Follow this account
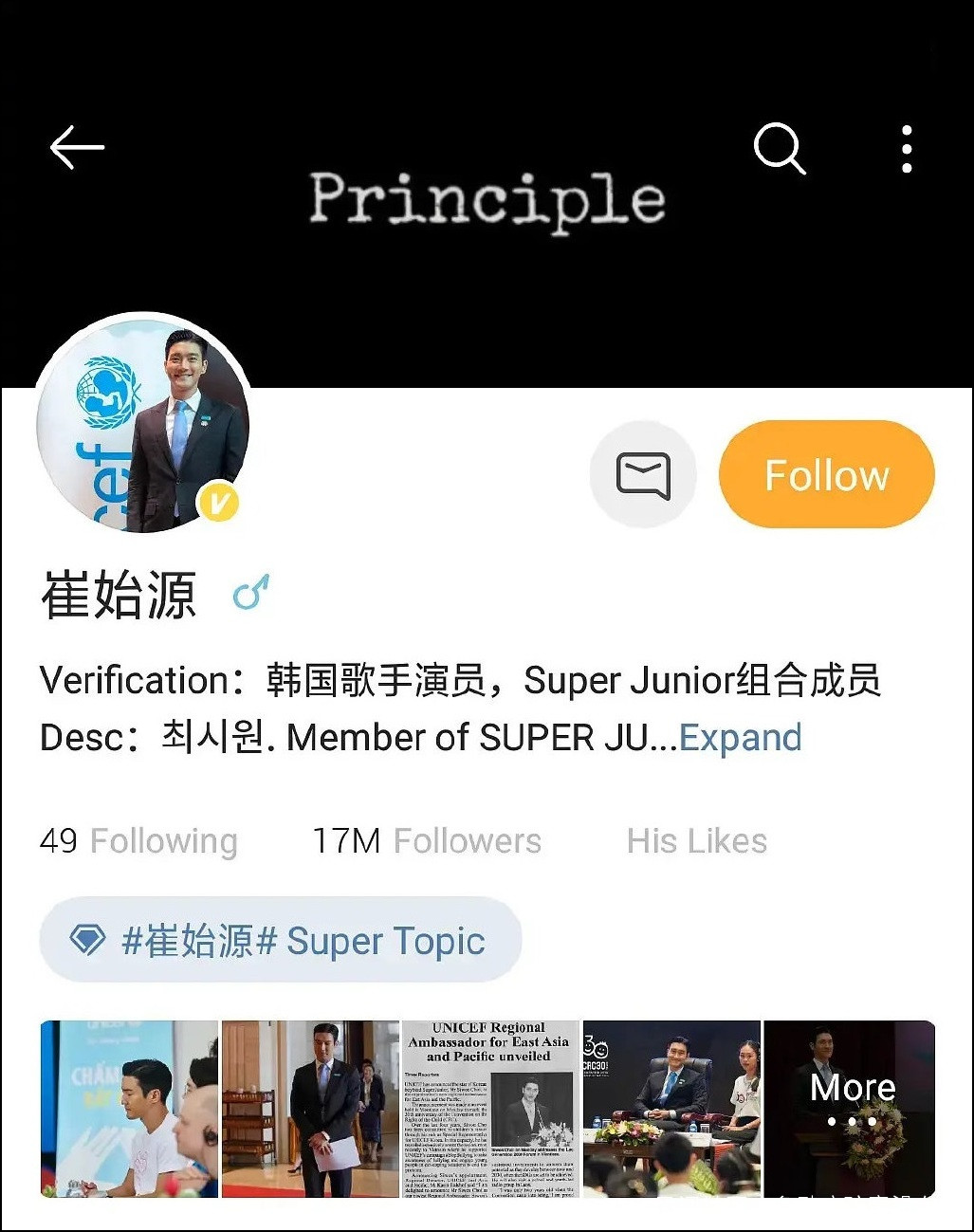 pos(826,474)
